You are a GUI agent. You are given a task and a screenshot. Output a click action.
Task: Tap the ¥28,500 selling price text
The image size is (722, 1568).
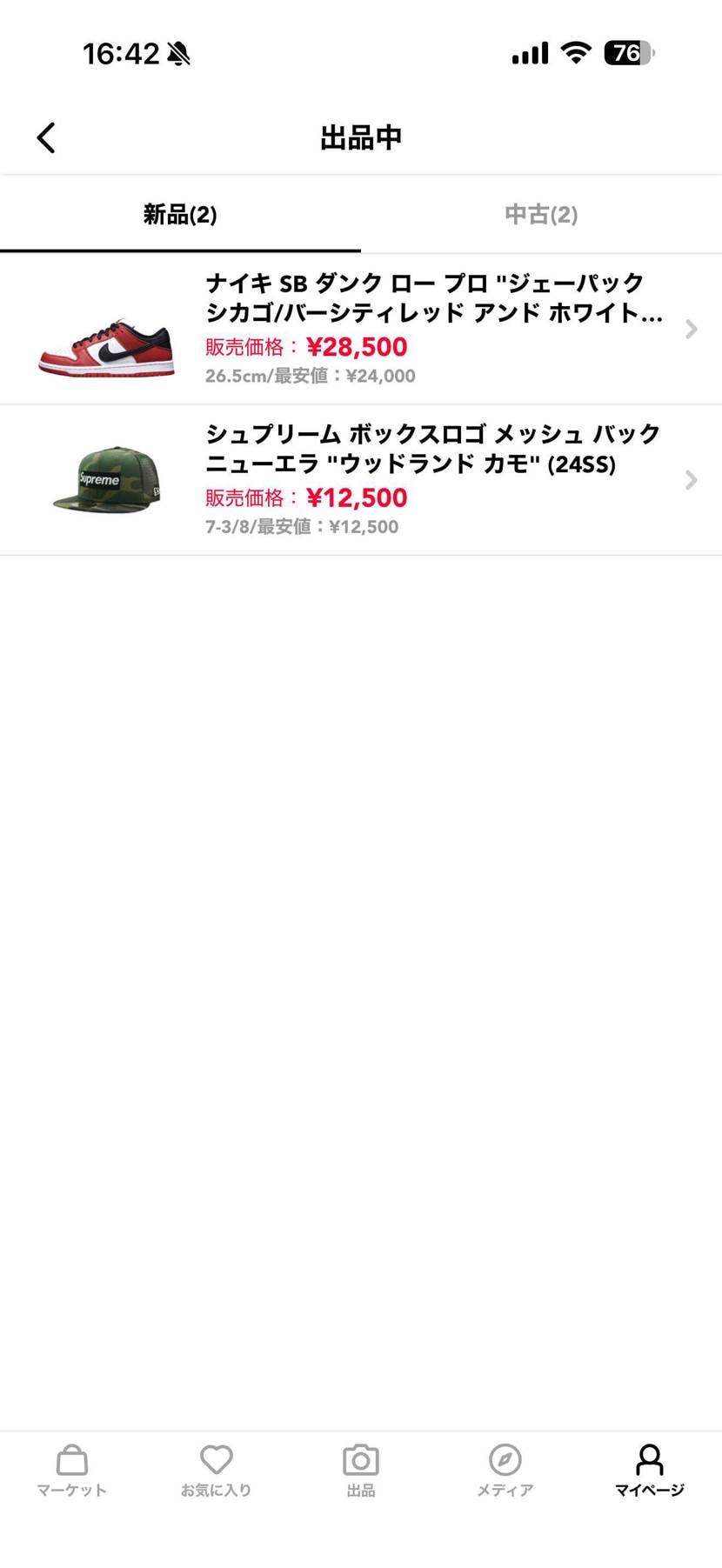[356, 346]
